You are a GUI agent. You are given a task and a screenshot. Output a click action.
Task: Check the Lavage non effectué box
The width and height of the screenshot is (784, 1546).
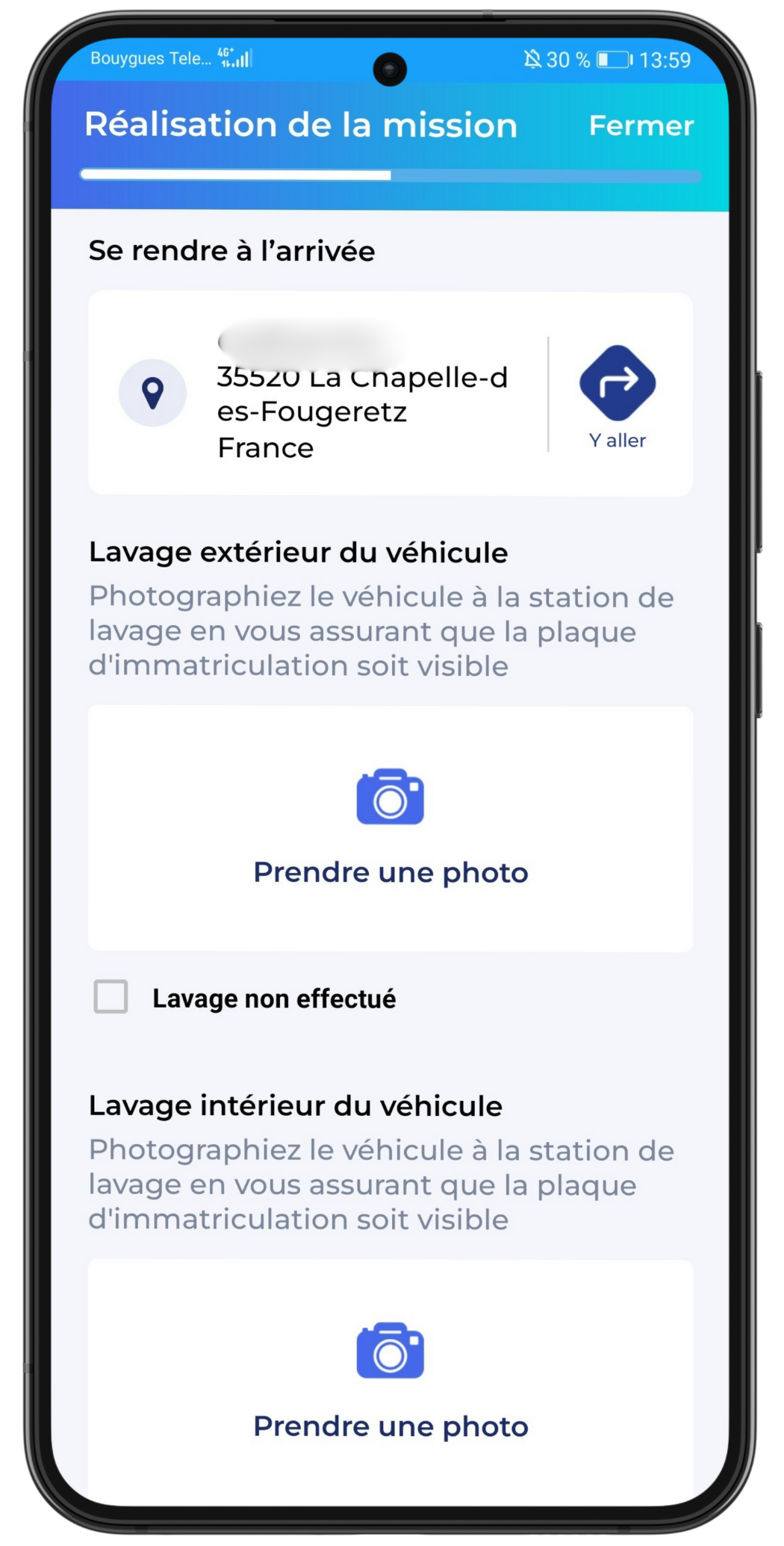[111, 997]
